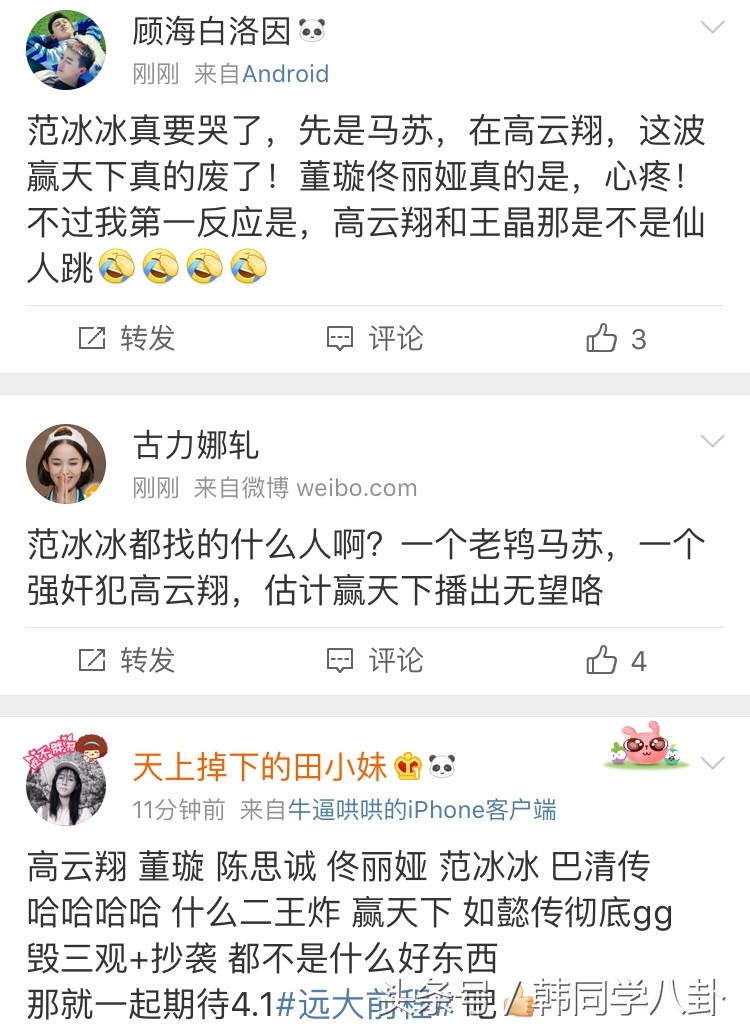The image size is (750, 1032).
Task: Open the username 古力娜轧
Action: 196,445
